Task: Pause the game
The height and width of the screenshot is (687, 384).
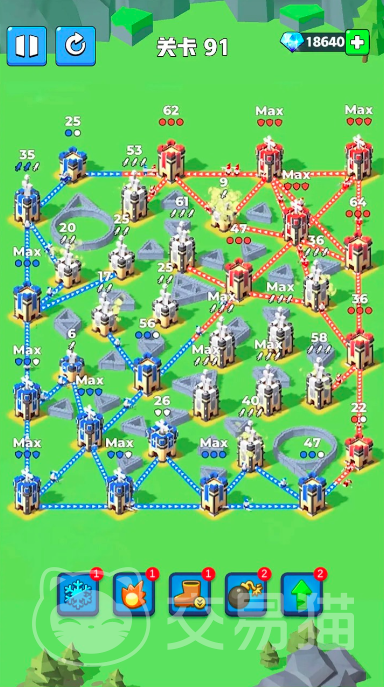Action: [x=27, y=46]
